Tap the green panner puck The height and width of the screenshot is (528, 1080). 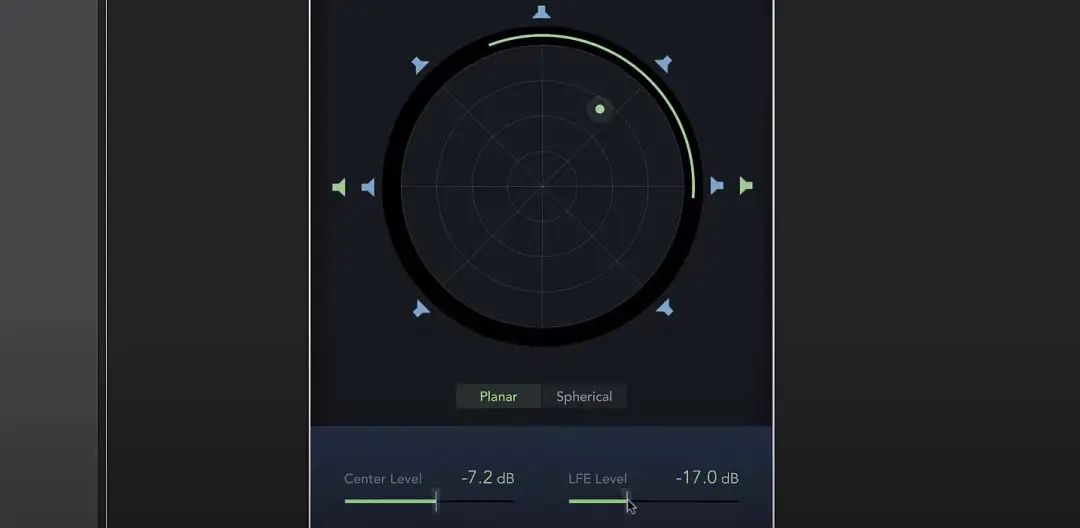(600, 109)
